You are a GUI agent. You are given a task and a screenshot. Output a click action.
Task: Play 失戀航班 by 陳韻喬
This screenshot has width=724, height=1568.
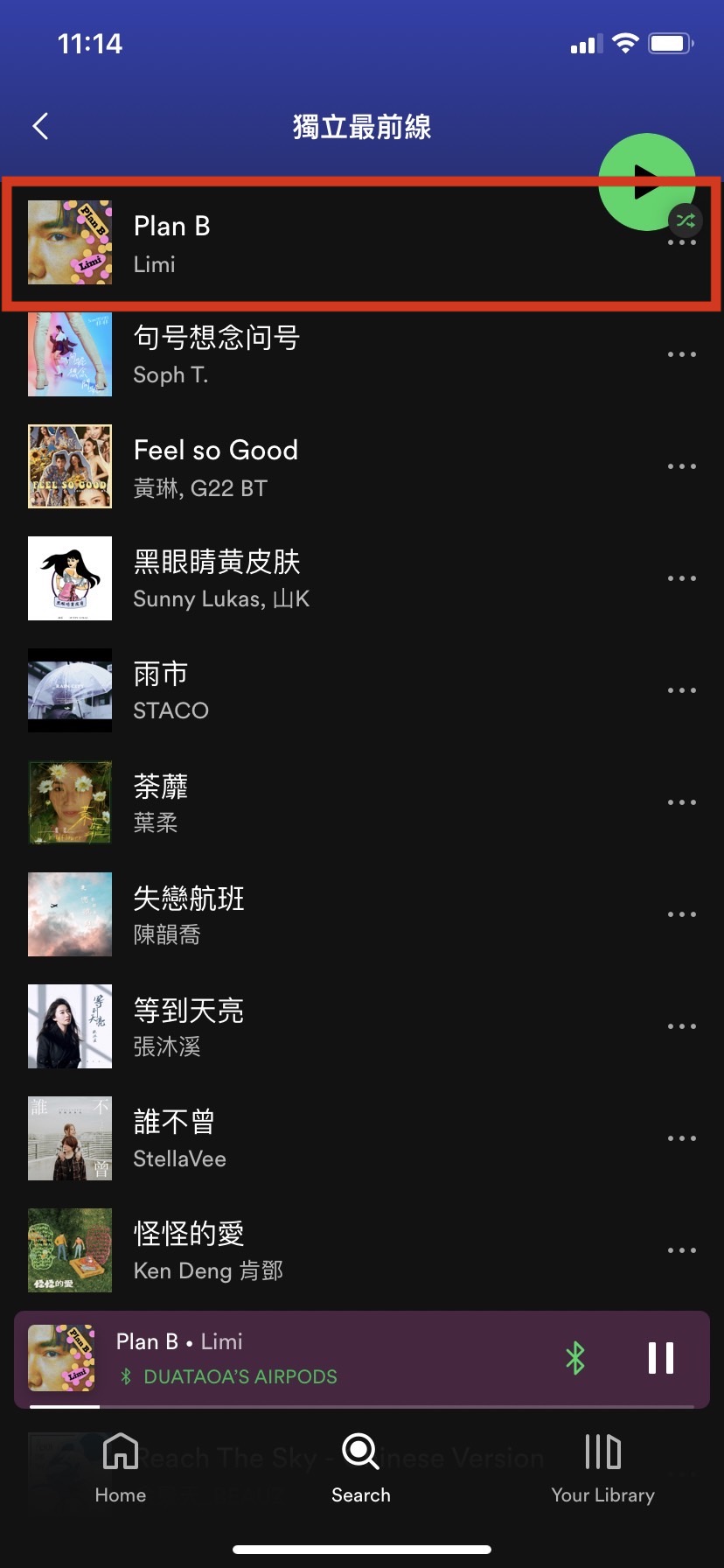point(262,915)
